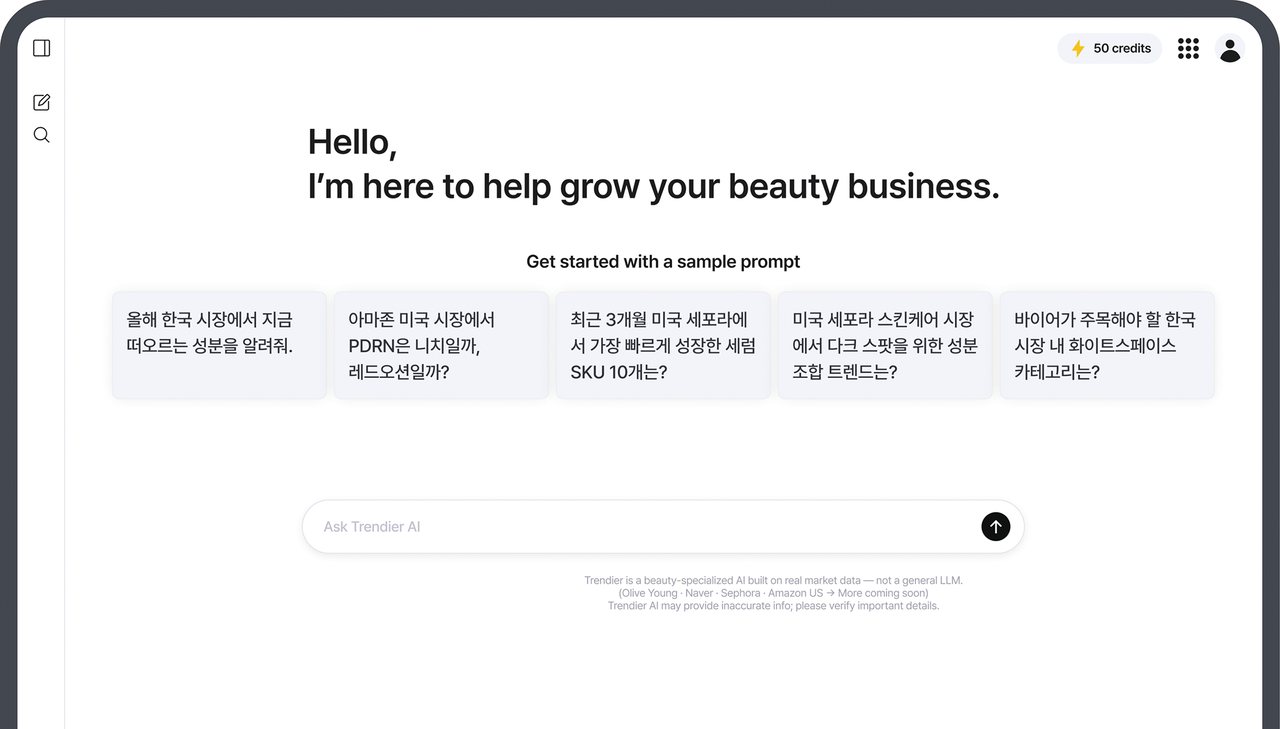Screen dimensions: 1280x729
Task: Focus the Ask Trendier AI field
Action: coord(640,527)
